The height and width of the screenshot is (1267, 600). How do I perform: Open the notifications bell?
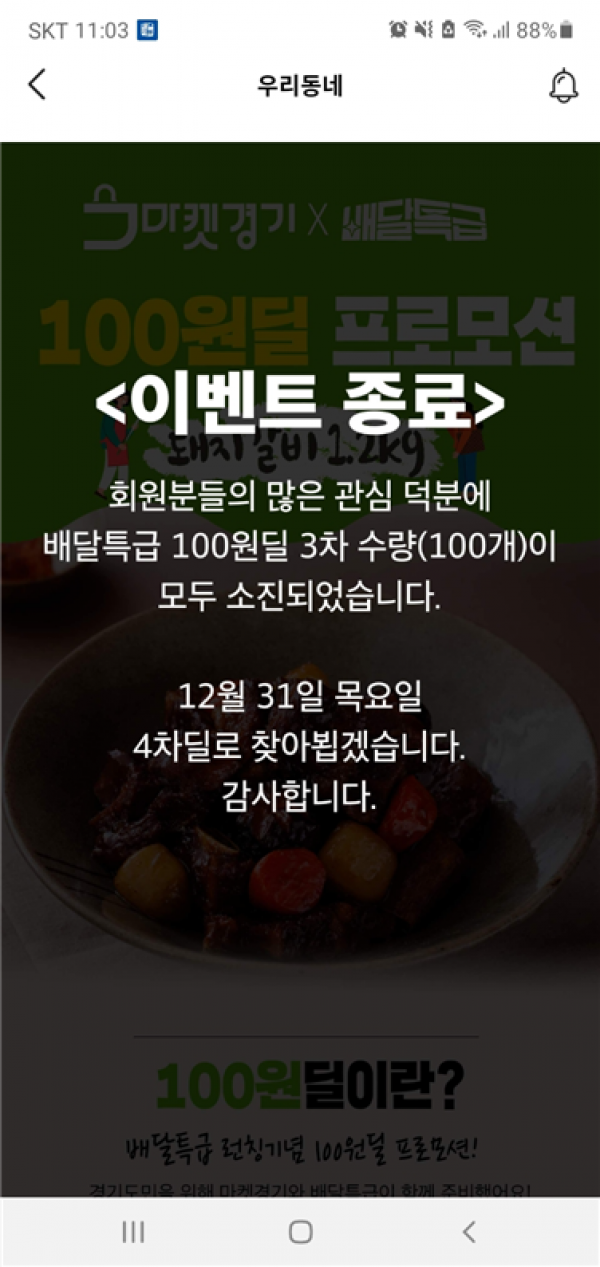coord(564,86)
